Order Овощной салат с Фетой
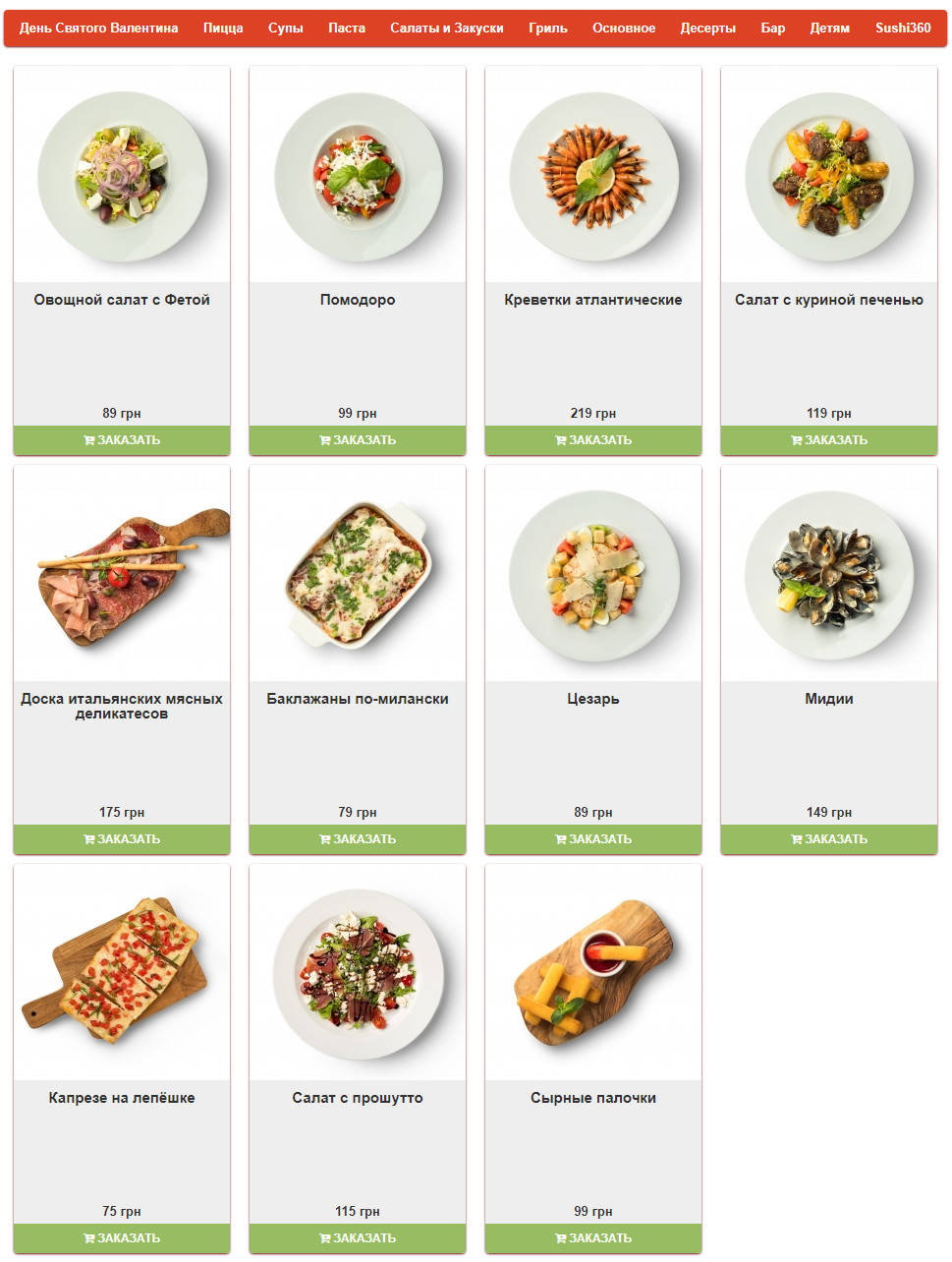This screenshot has height=1262, width=952. (x=122, y=440)
